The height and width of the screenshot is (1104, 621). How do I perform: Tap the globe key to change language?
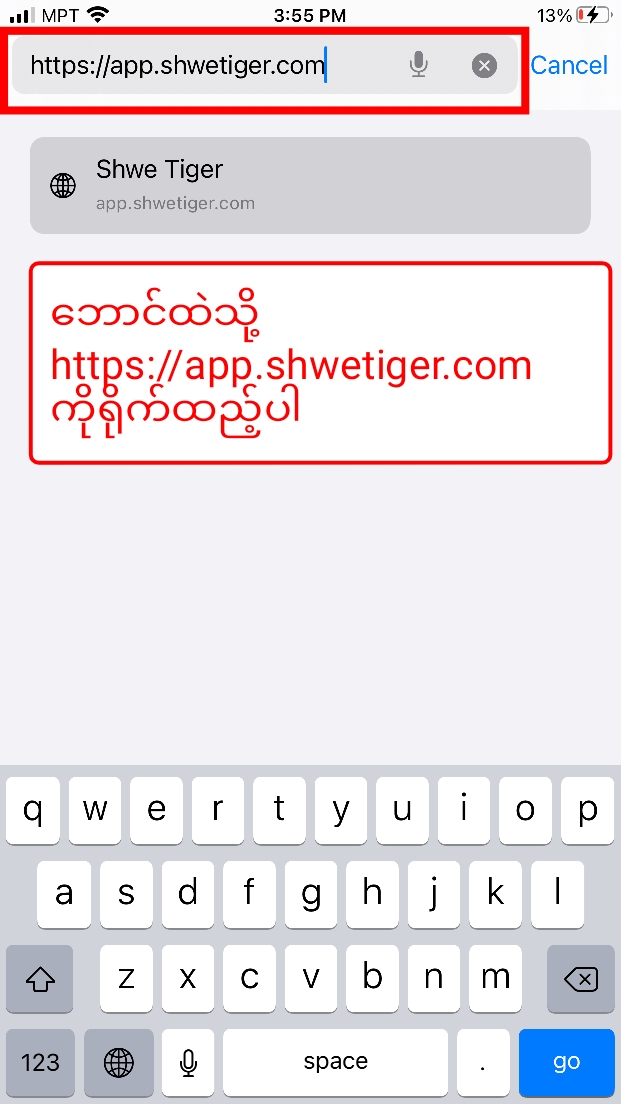coord(120,1062)
